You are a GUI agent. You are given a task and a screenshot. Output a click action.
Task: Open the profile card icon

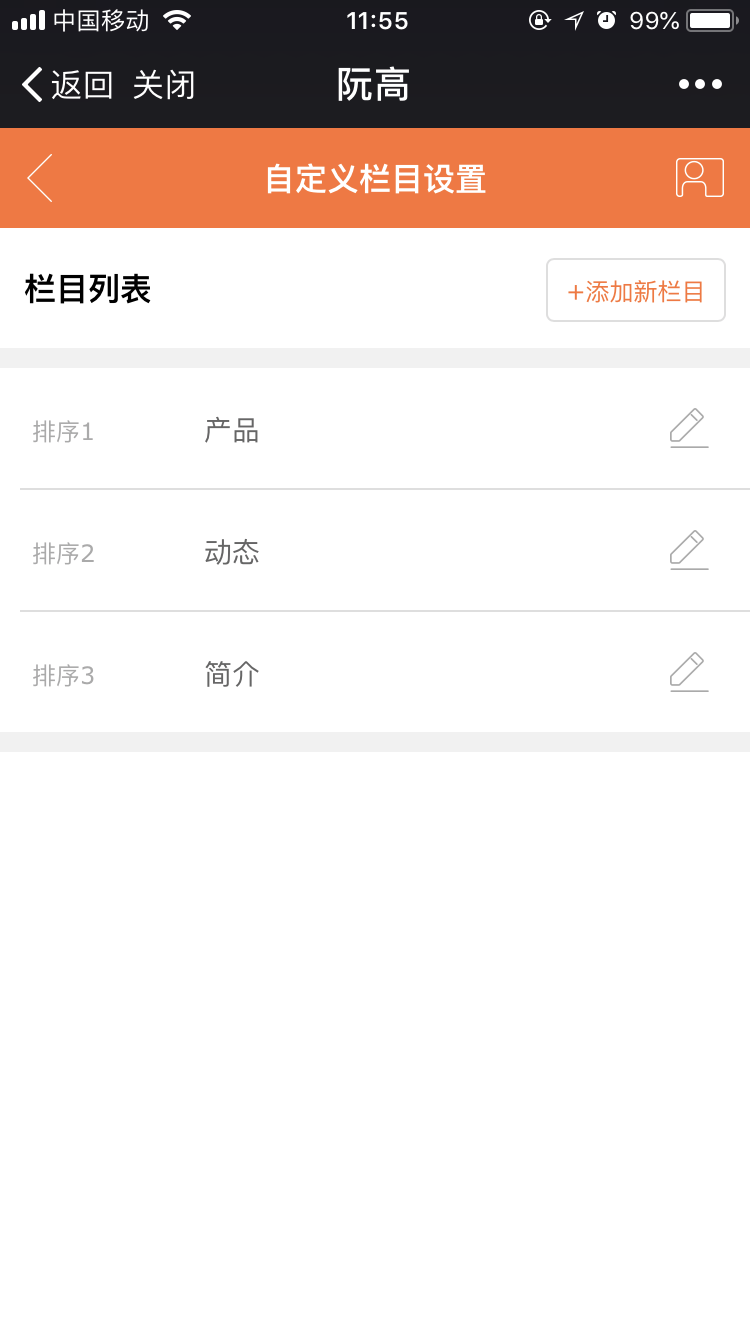(699, 178)
